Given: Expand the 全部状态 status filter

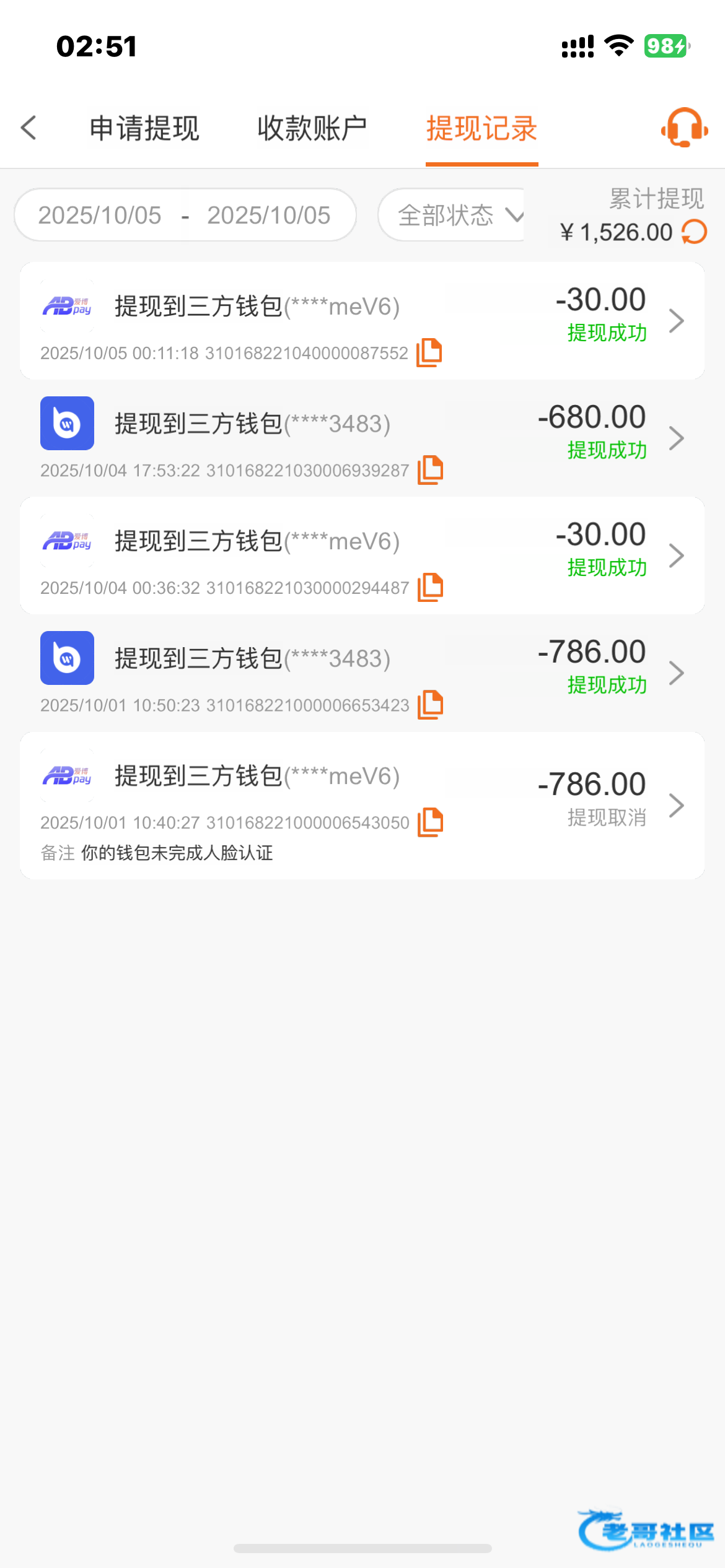Looking at the screenshot, I should point(457,216).
